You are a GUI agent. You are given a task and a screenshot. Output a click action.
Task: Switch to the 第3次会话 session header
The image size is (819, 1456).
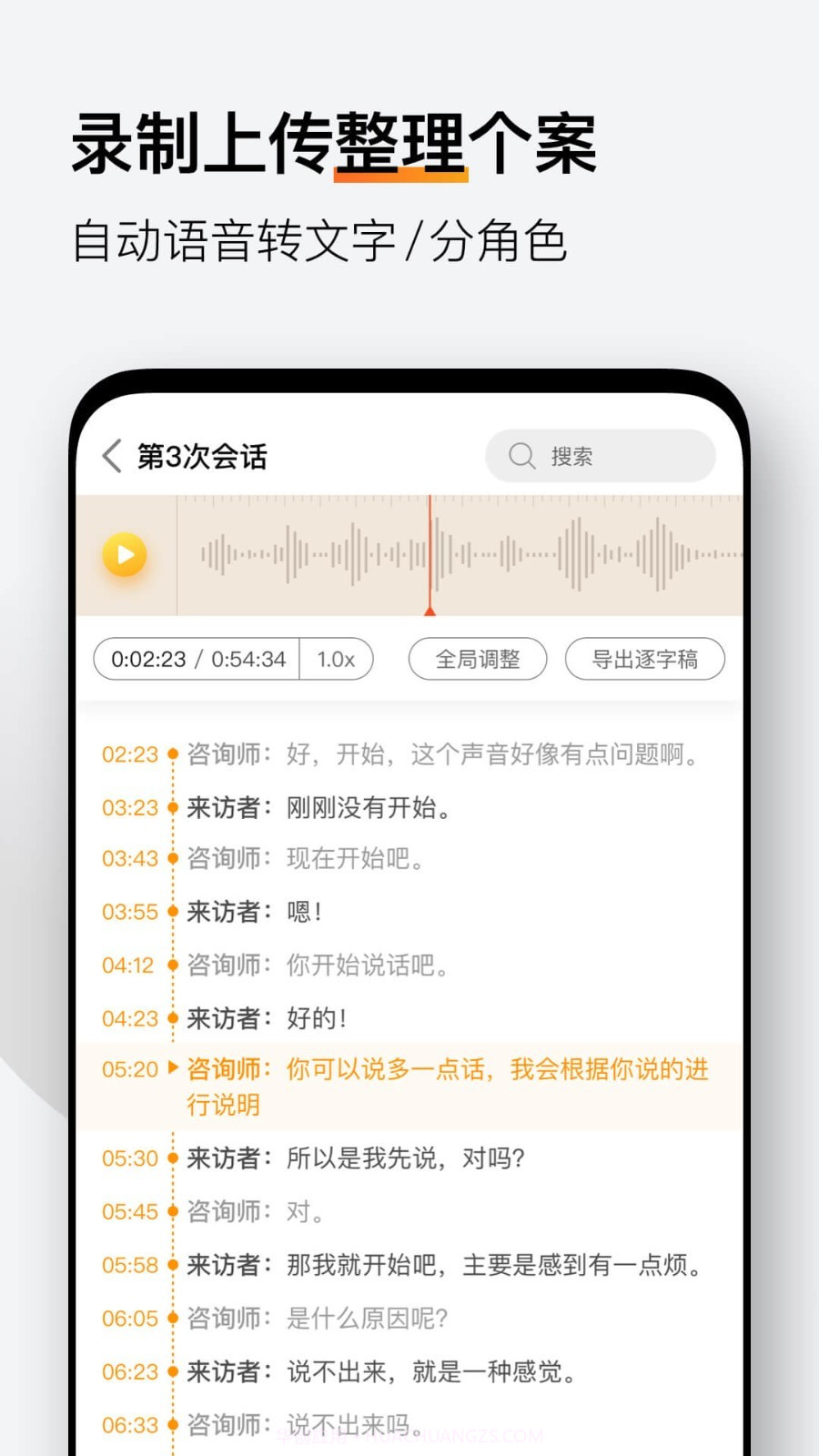pyautogui.click(x=202, y=456)
